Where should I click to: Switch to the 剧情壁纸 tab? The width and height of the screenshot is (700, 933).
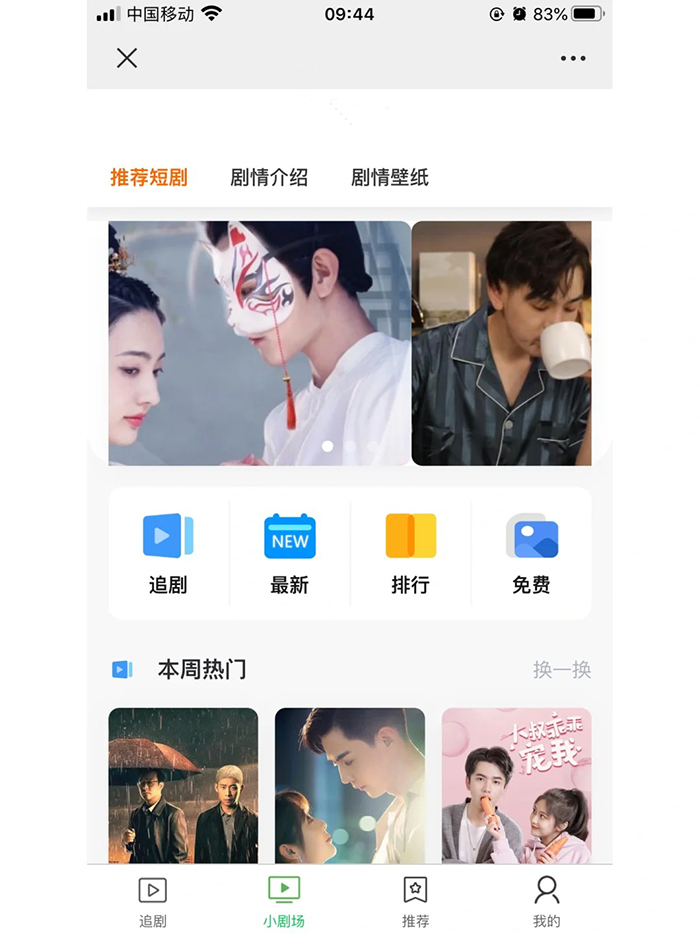[x=390, y=178]
